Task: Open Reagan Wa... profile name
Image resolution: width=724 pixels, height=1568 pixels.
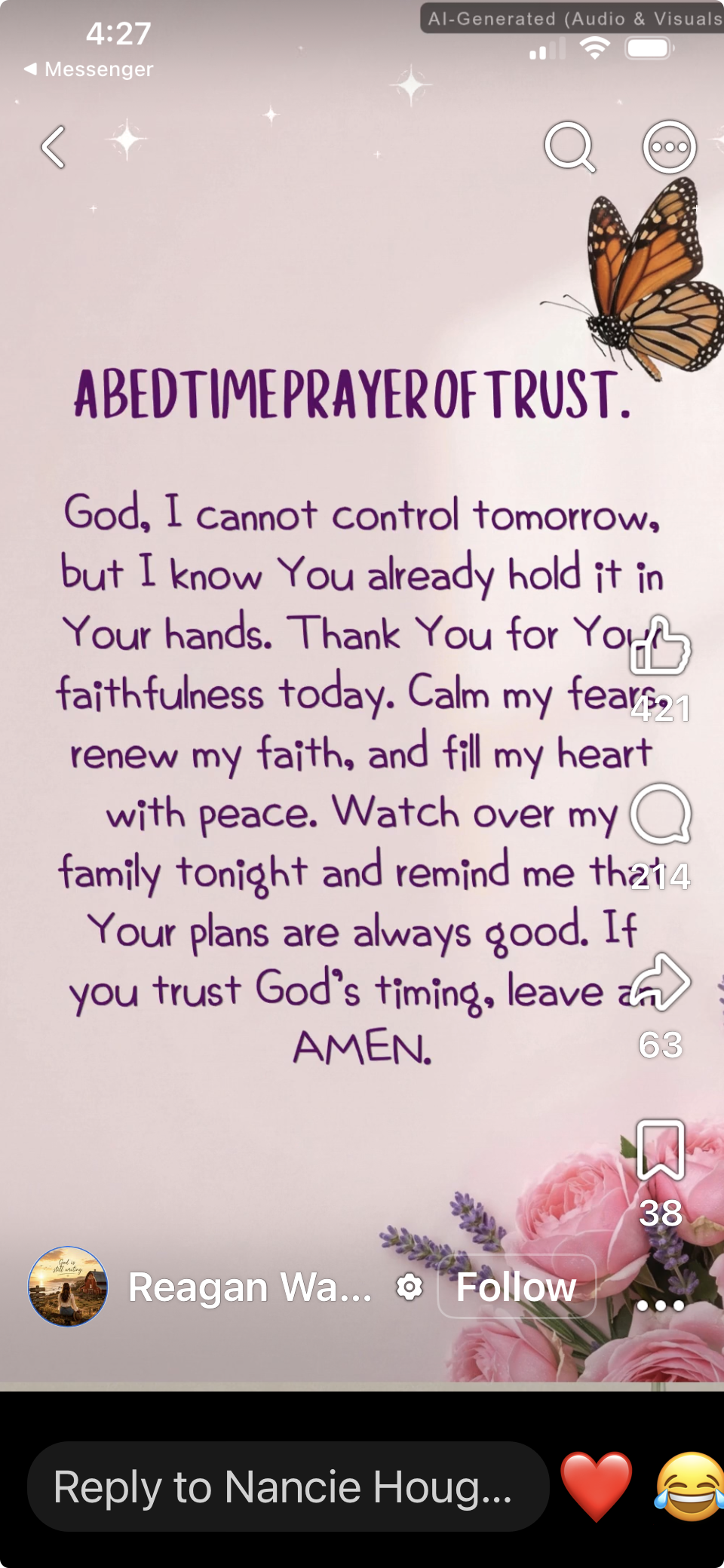Action: [x=250, y=1287]
